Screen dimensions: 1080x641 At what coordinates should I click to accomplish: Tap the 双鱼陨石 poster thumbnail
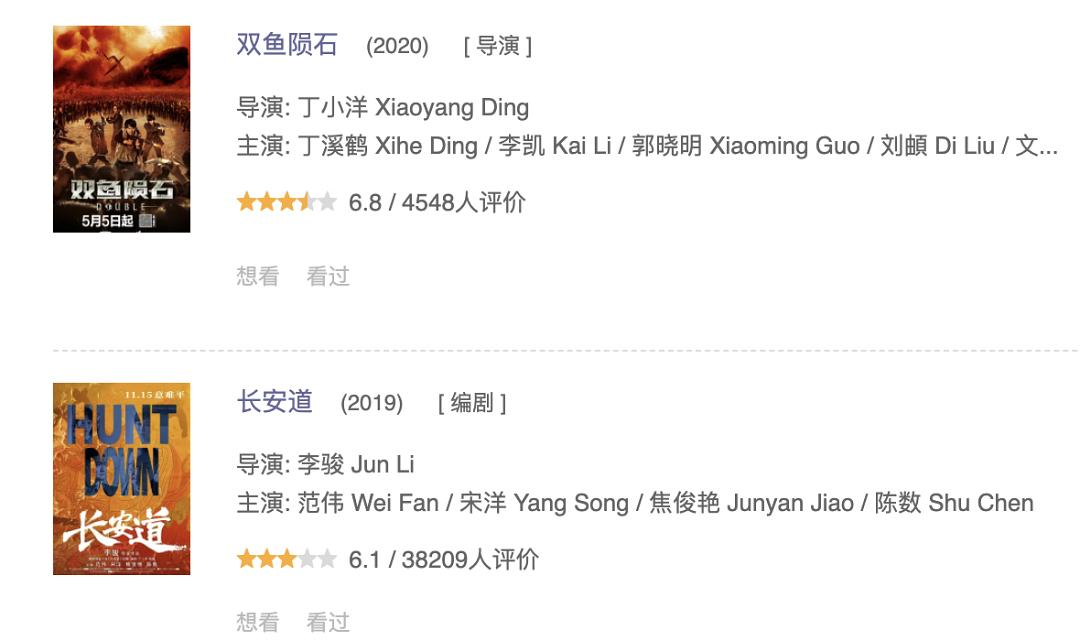(x=121, y=129)
